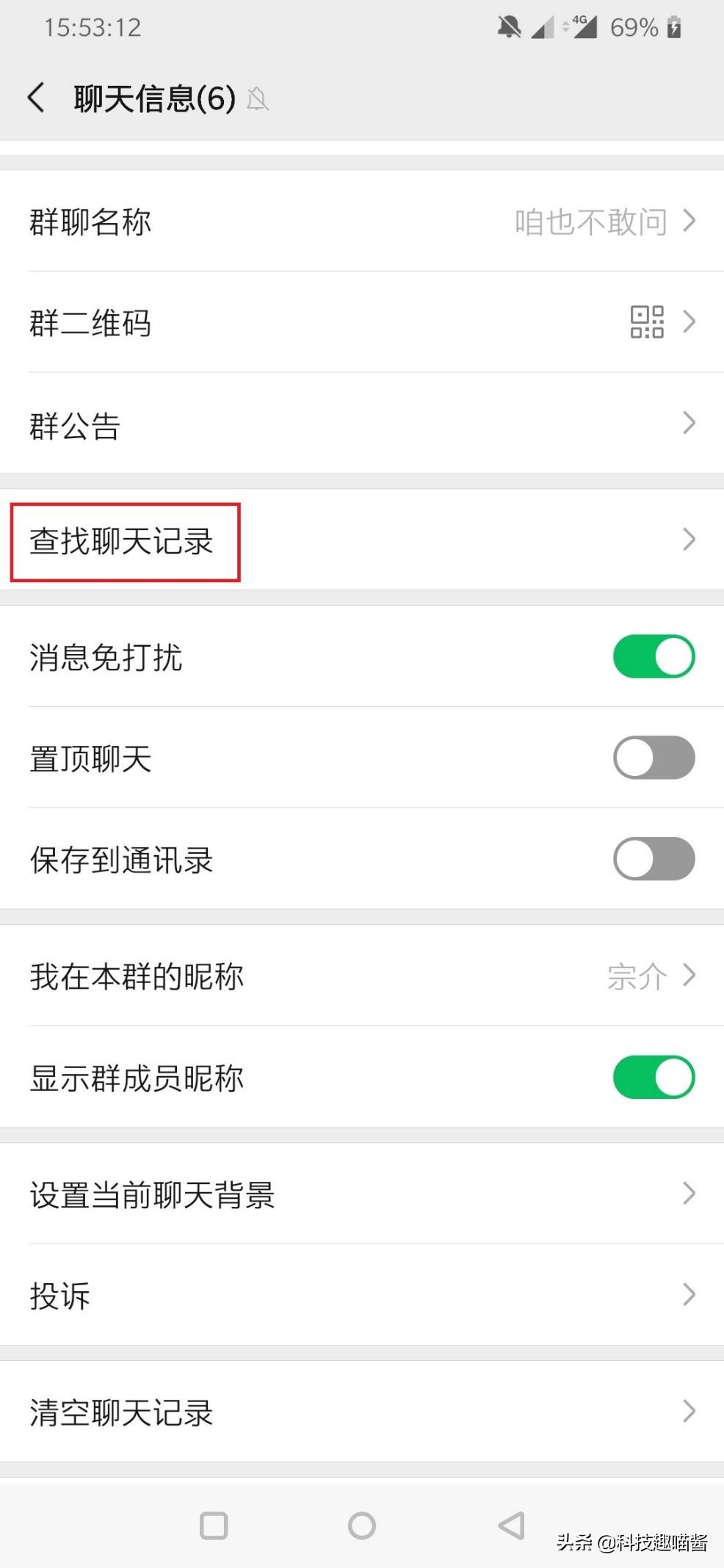Go back from 聊天信息 page
Viewport: 724px width, 1568px height.
(x=36, y=98)
